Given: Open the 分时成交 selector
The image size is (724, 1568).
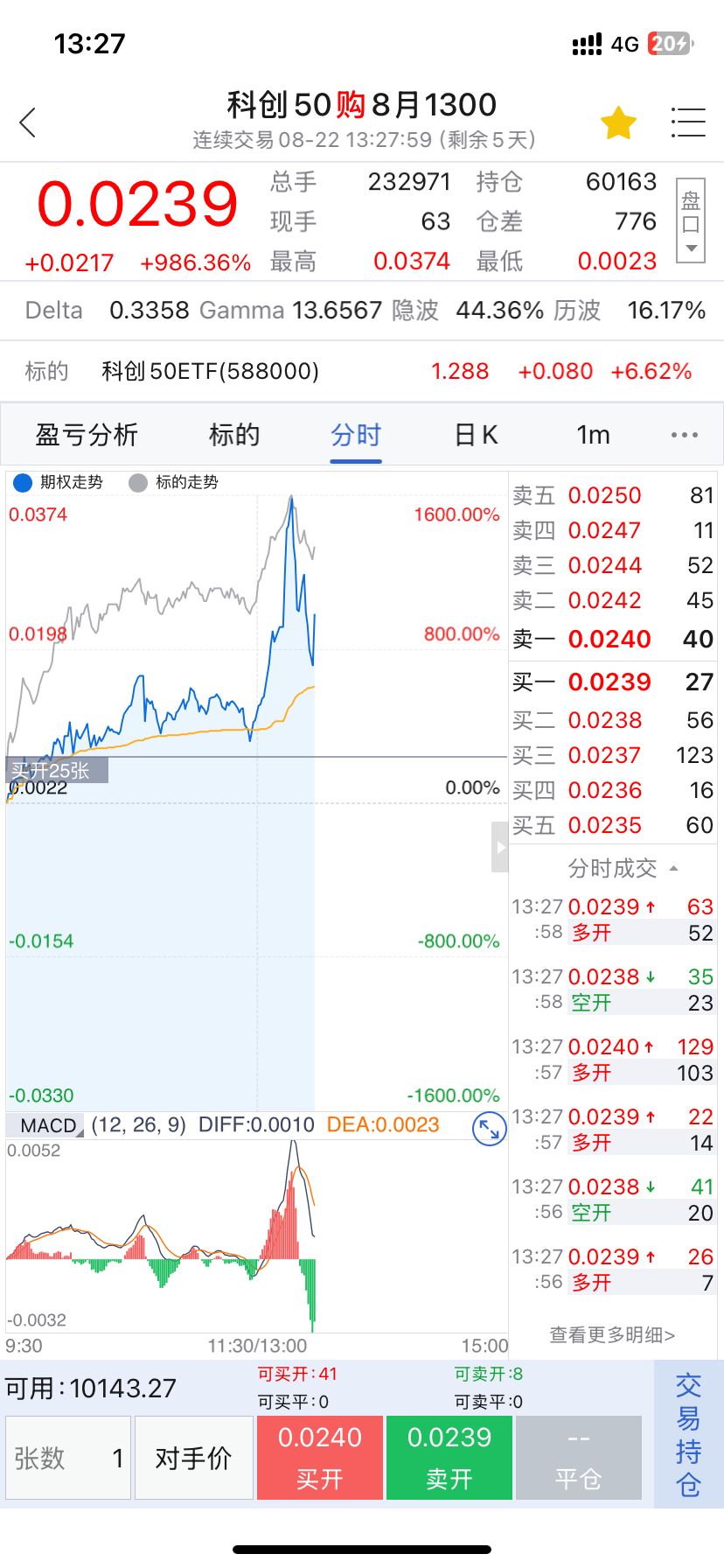Looking at the screenshot, I should point(623,868).
